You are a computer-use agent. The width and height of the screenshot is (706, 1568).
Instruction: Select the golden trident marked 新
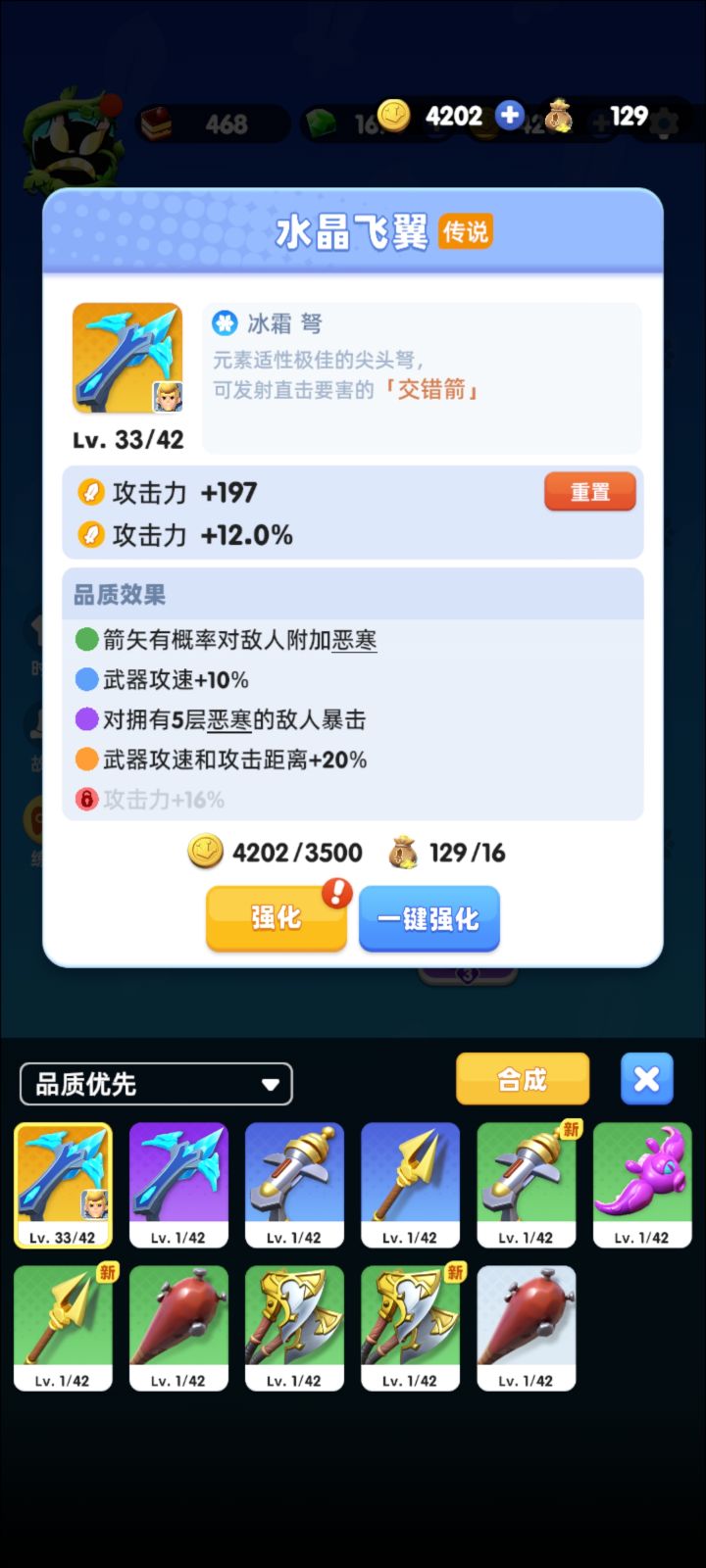tap(63, 1328)
